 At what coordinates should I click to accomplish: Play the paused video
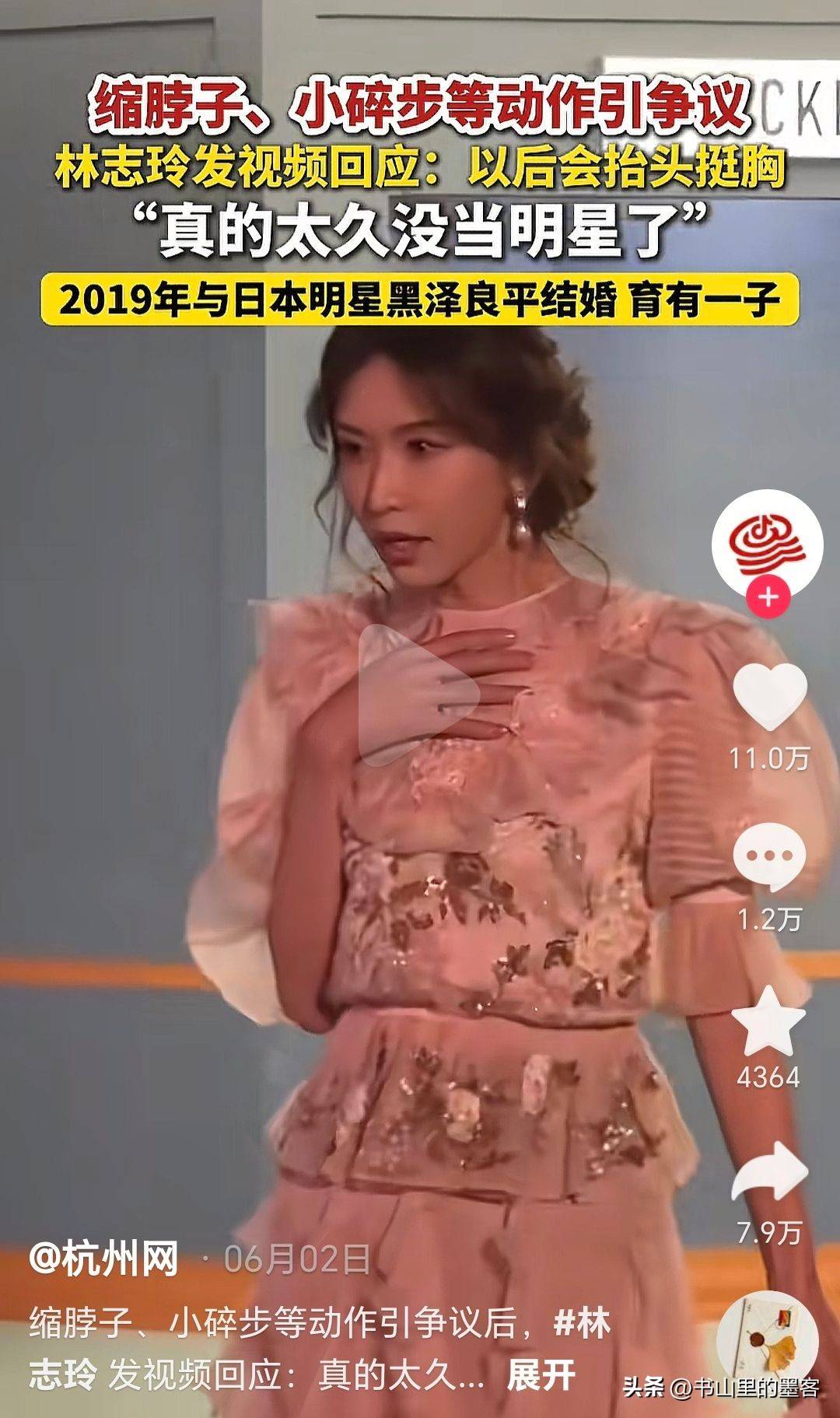pyautogui.click(x=418, y=695)
